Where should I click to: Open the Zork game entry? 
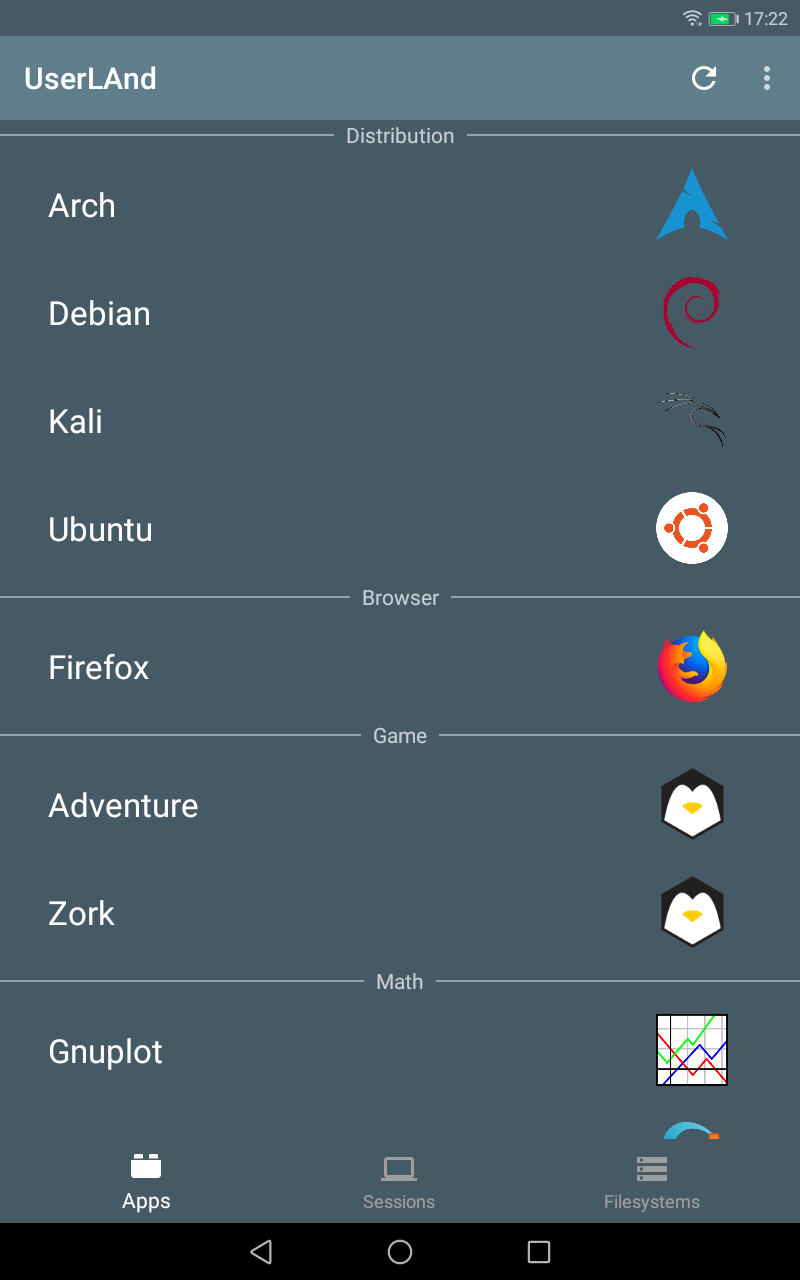300,912
